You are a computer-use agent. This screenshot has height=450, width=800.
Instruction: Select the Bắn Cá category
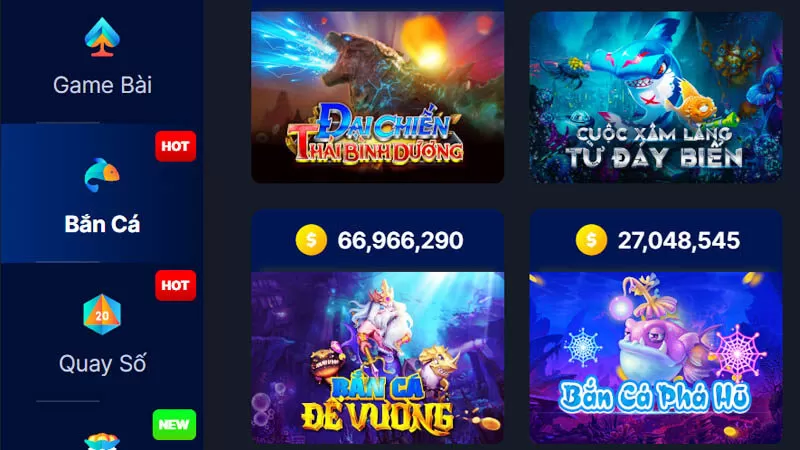coord(100,195)
